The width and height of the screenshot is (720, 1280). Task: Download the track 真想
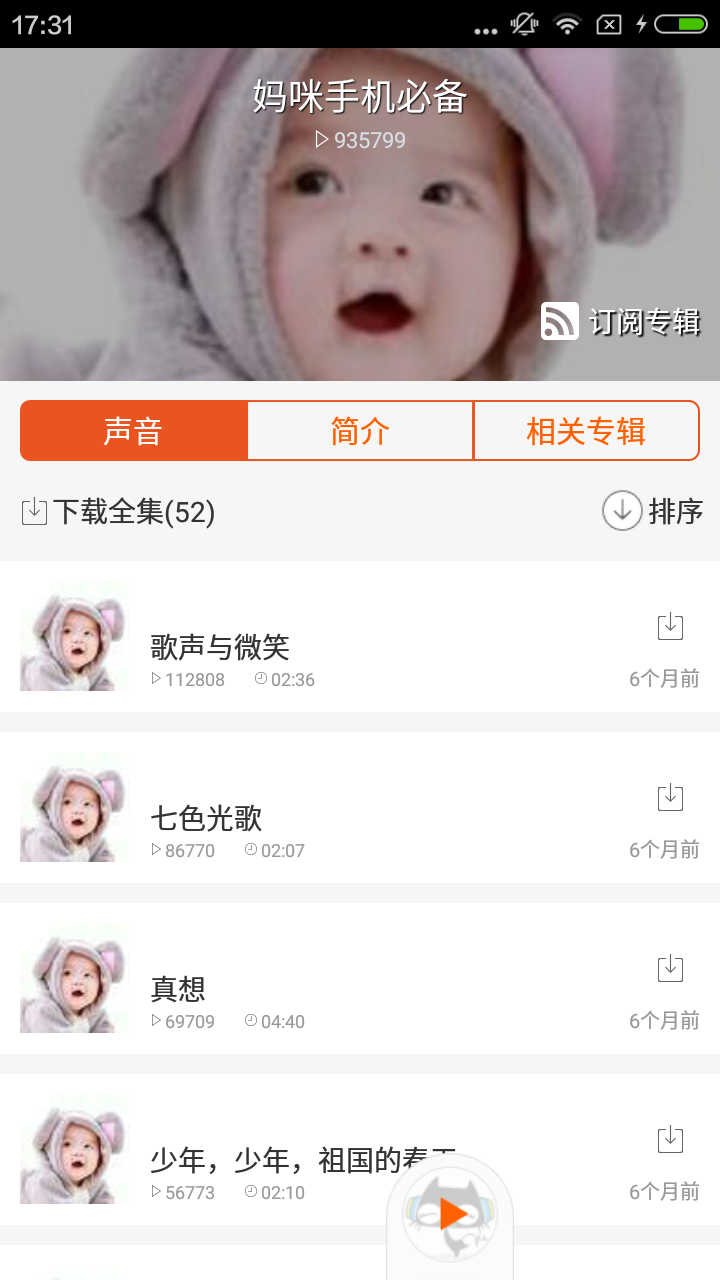(x=670, y=969)
